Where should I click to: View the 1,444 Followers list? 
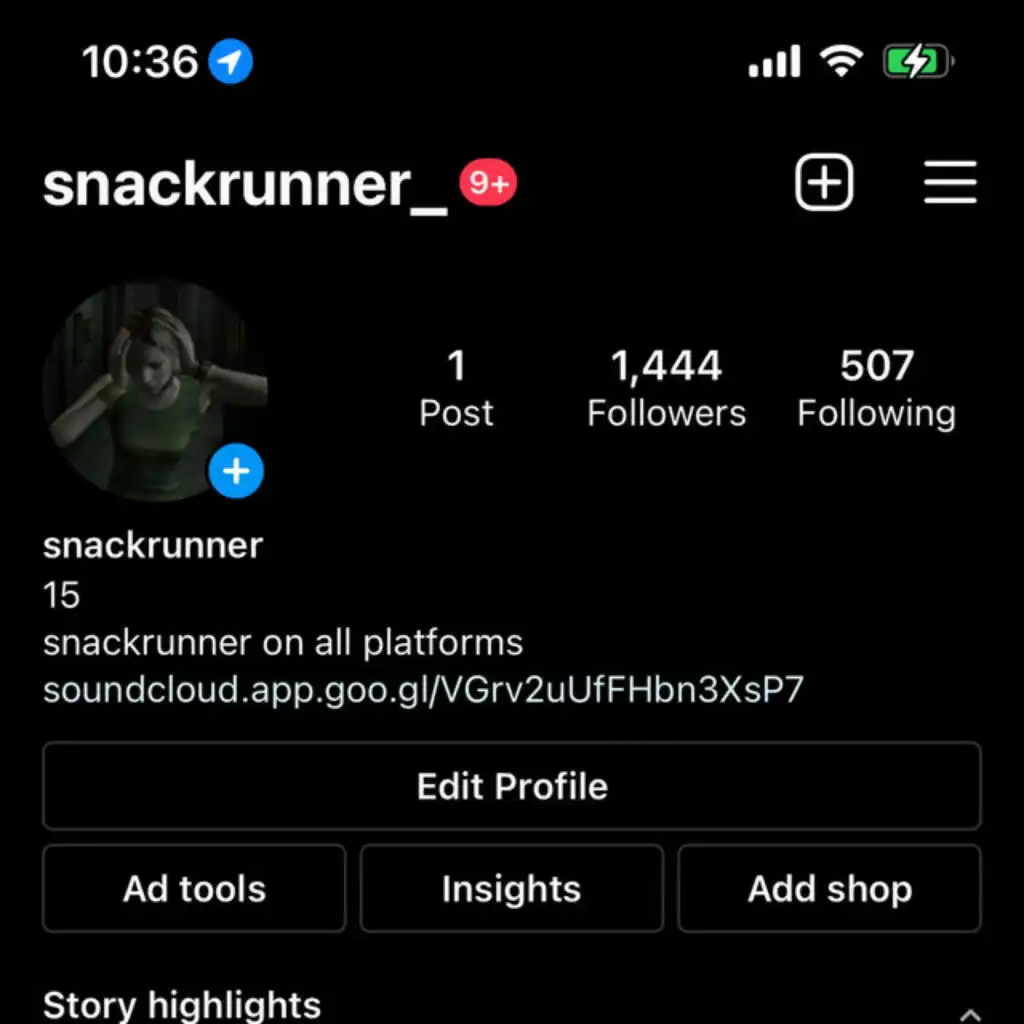[x=666, y=388]
